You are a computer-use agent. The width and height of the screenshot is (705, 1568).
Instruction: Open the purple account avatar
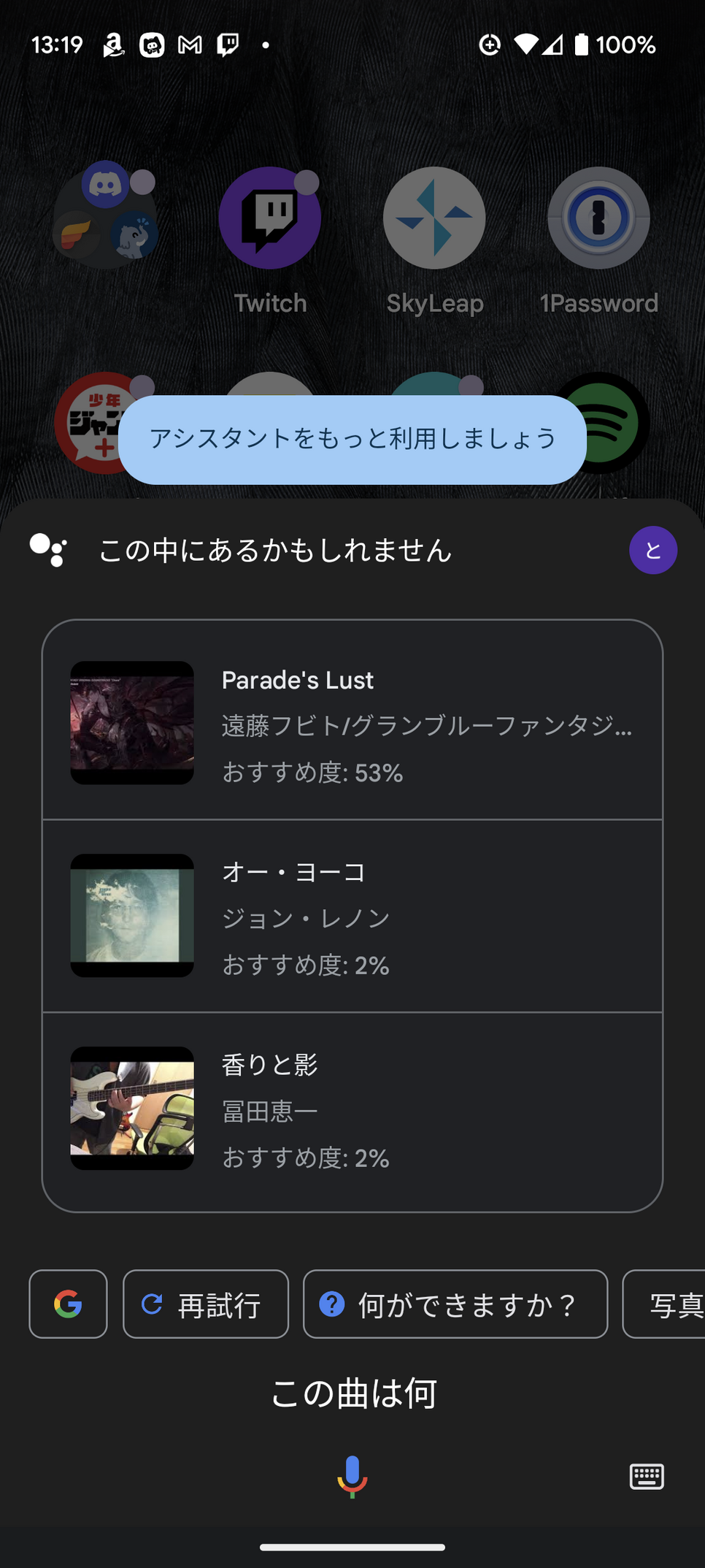point(653,550)
